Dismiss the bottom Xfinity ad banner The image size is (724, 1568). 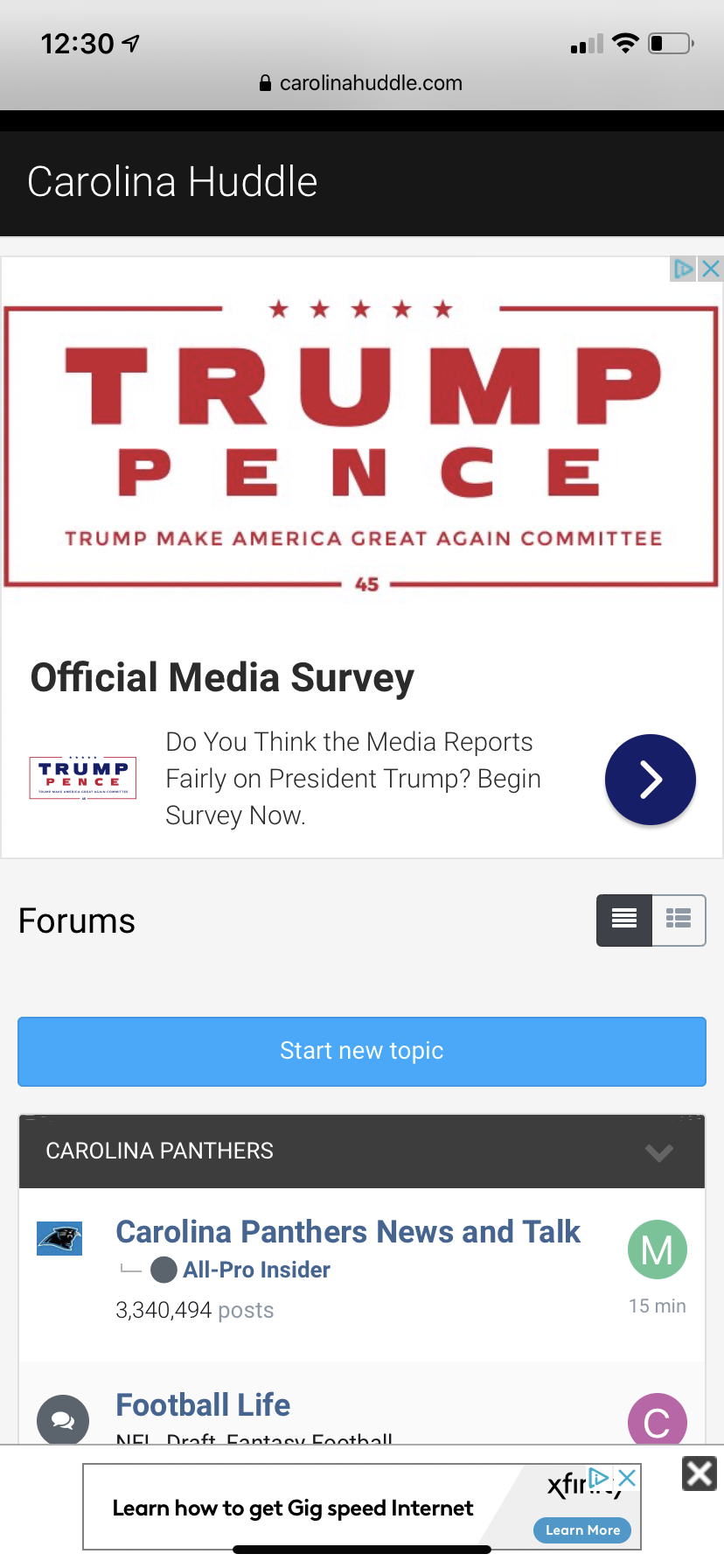pos(700,1473)
